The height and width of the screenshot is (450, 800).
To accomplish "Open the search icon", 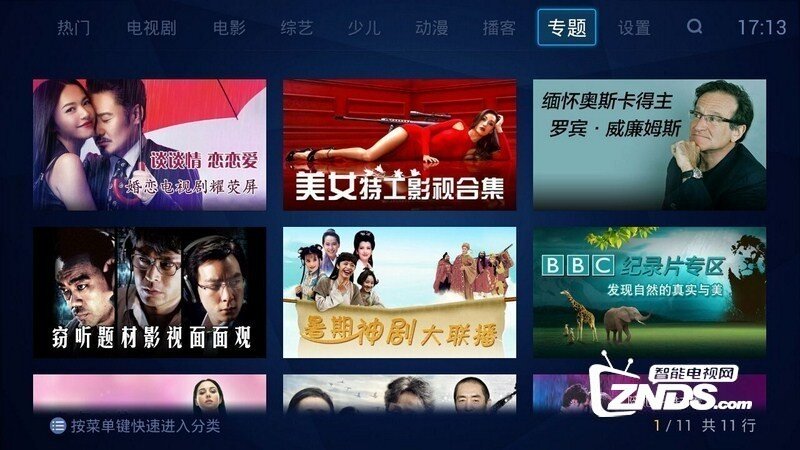I will click(x=695, y=28).
